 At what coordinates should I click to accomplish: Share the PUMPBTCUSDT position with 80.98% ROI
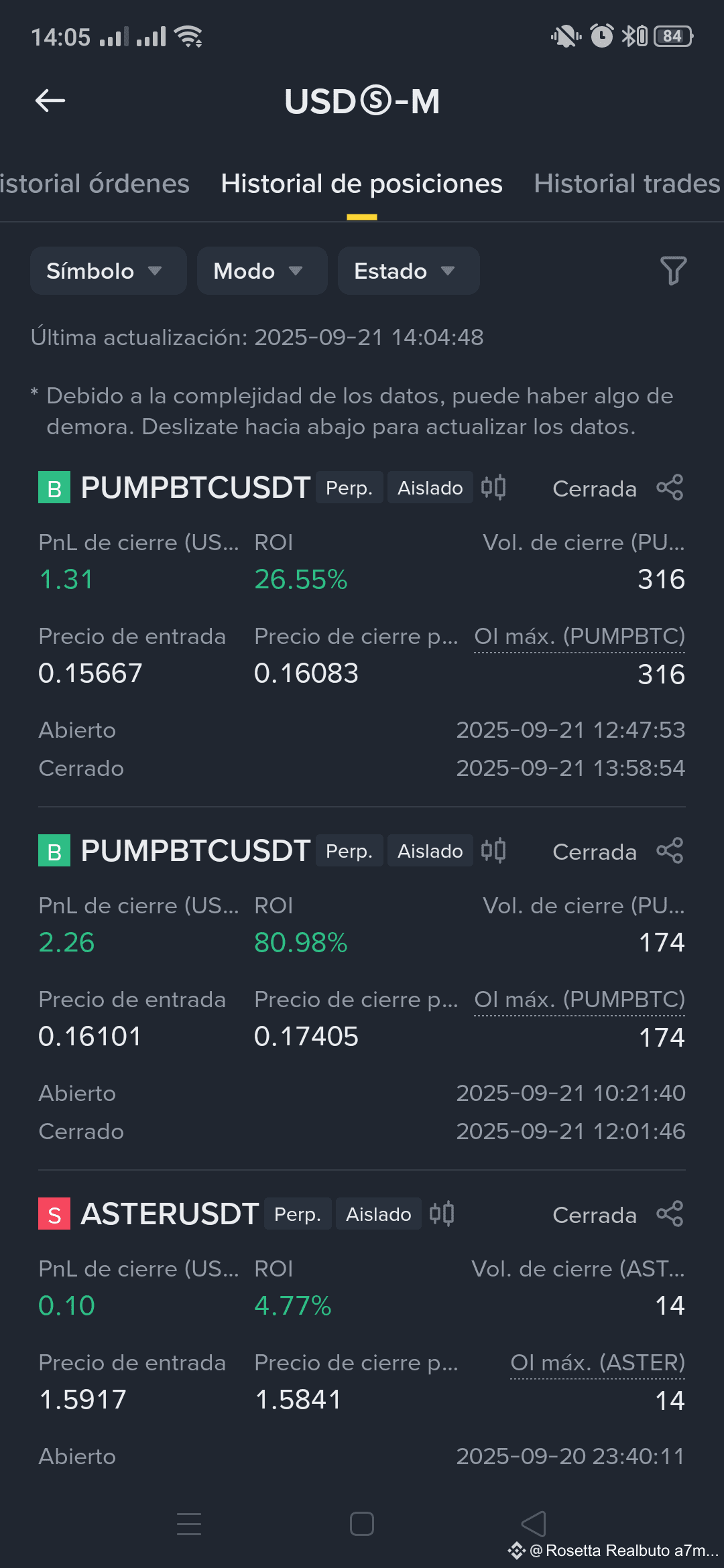[x=670, y=851]
